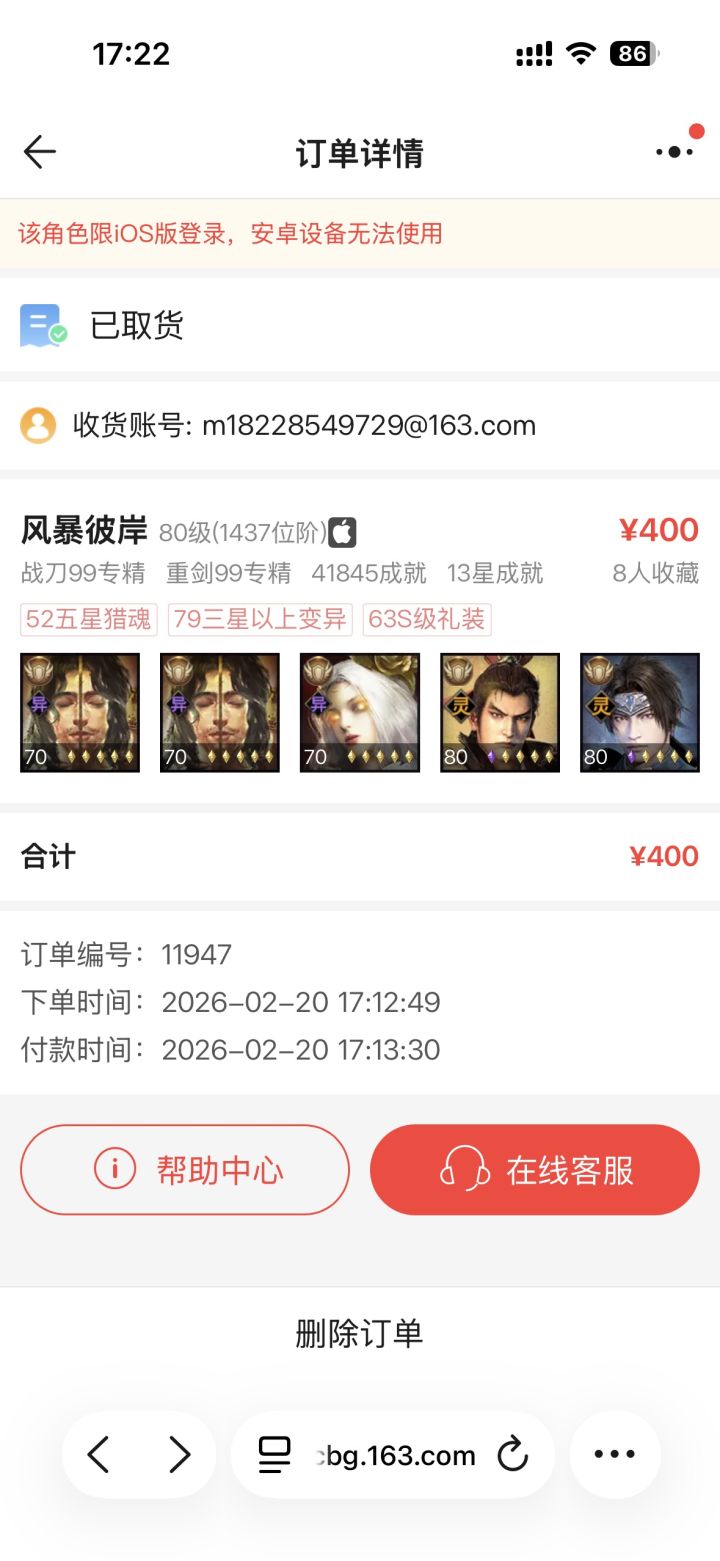The width and height of the screenshot is (720, 1561).
Task: Open the bottom-right browser more menu
Action: click(x=614, y=1454)
